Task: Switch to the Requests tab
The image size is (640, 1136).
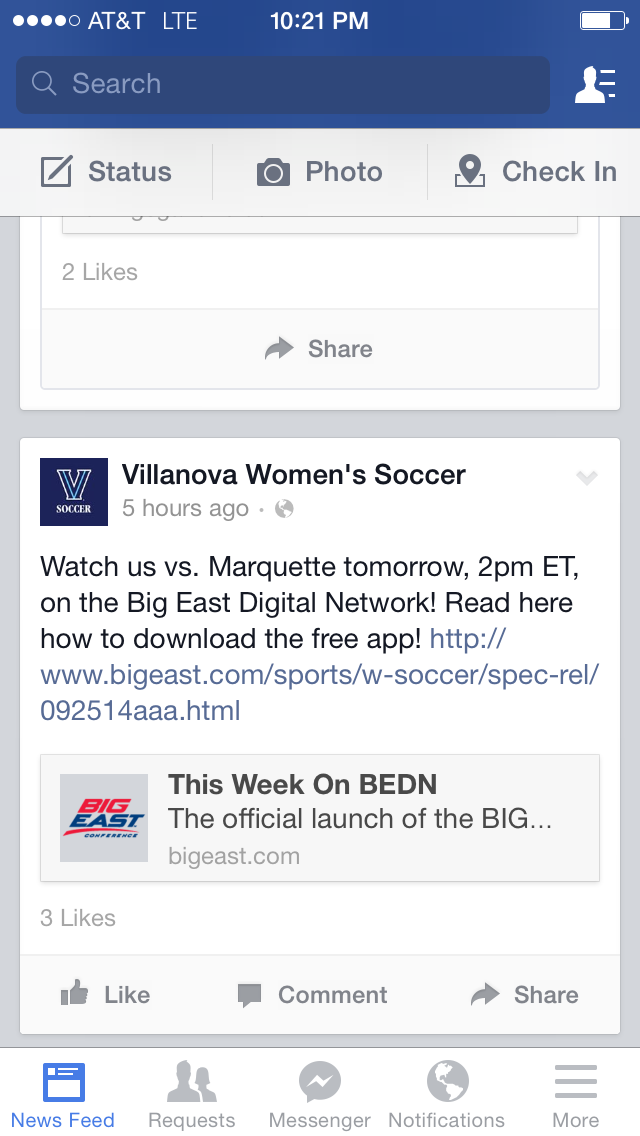Action: [x=191, y=1094]
